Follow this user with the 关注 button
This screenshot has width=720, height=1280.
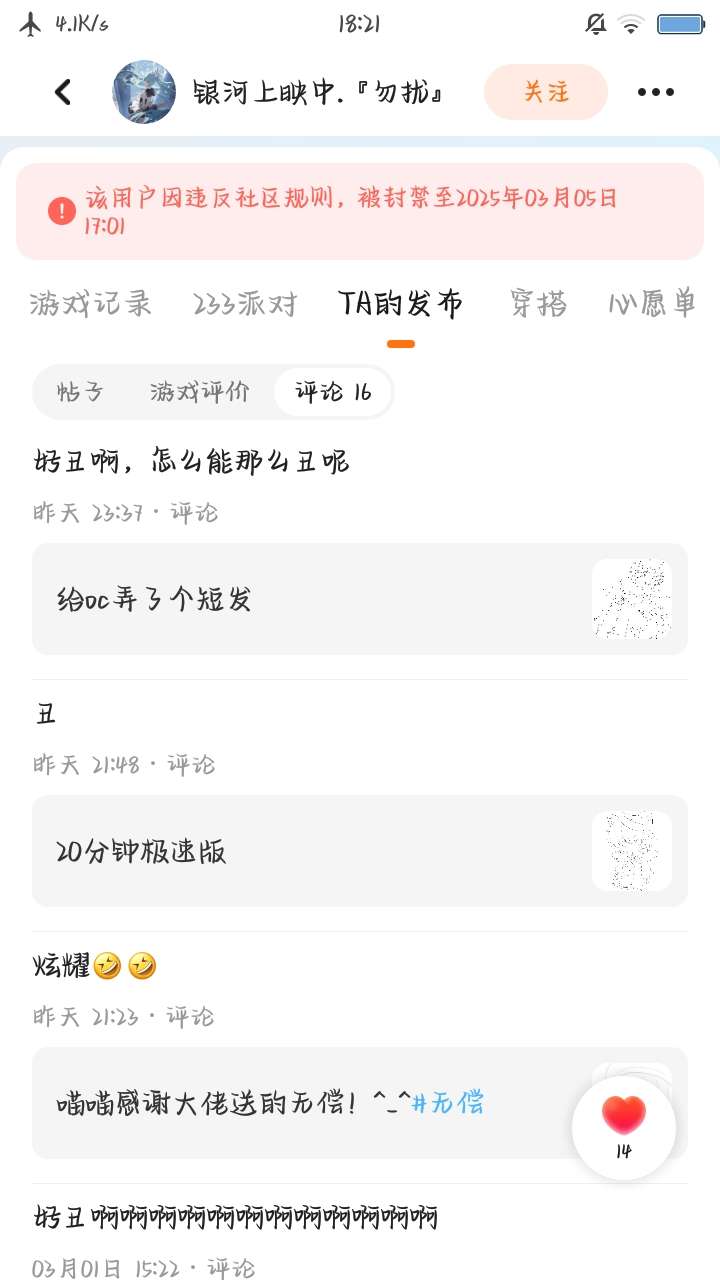546,92
